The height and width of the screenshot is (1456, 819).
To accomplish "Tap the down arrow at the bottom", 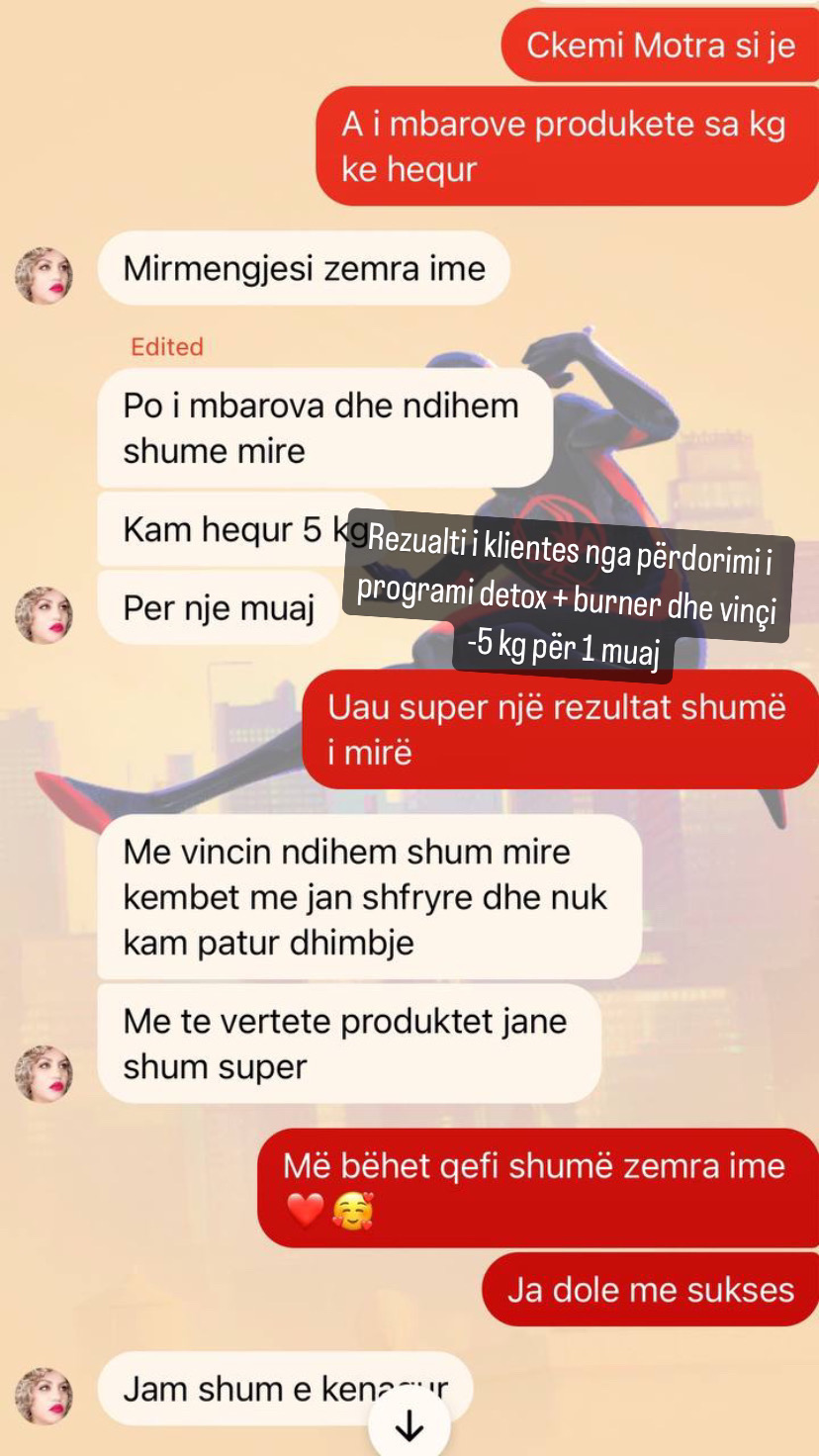I will click(409, 1424).
